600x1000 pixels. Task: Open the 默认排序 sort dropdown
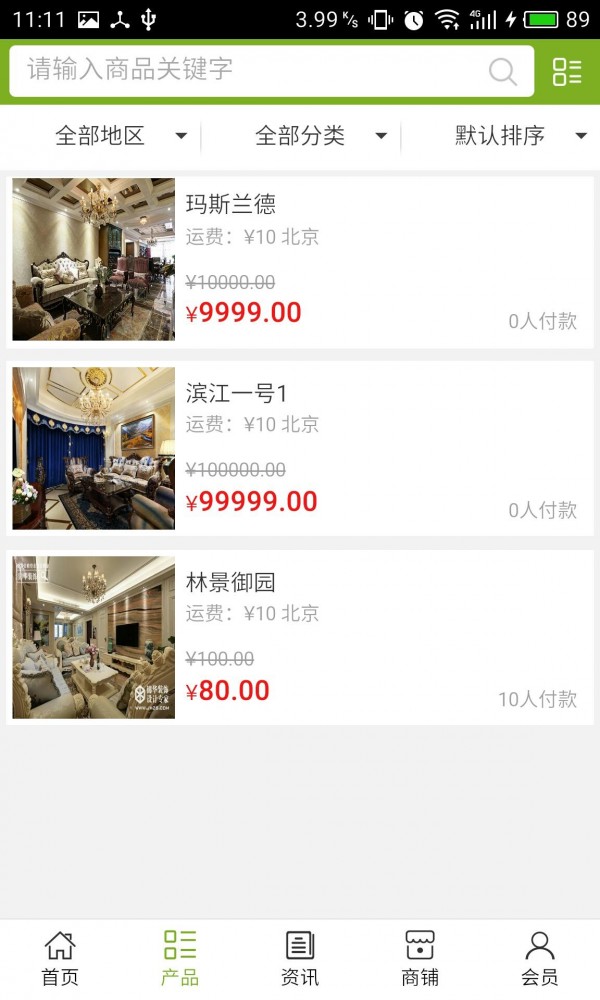tap(520, 136)
